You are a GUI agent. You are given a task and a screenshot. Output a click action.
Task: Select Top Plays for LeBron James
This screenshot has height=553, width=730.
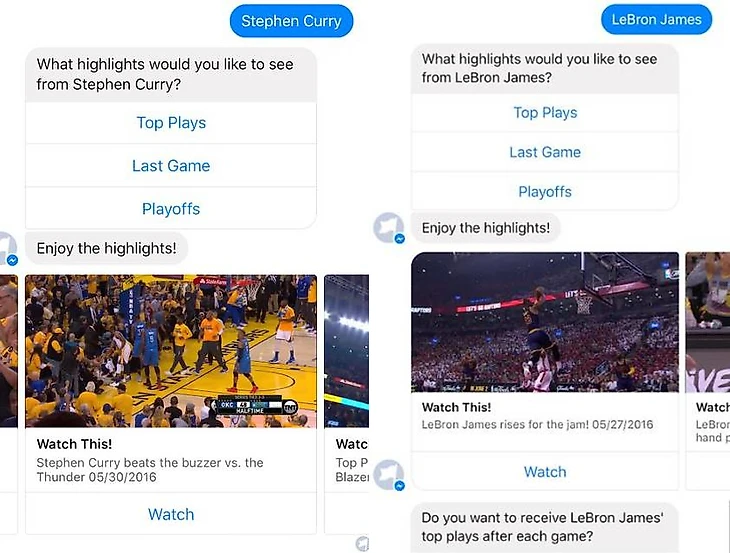point(545,113)
